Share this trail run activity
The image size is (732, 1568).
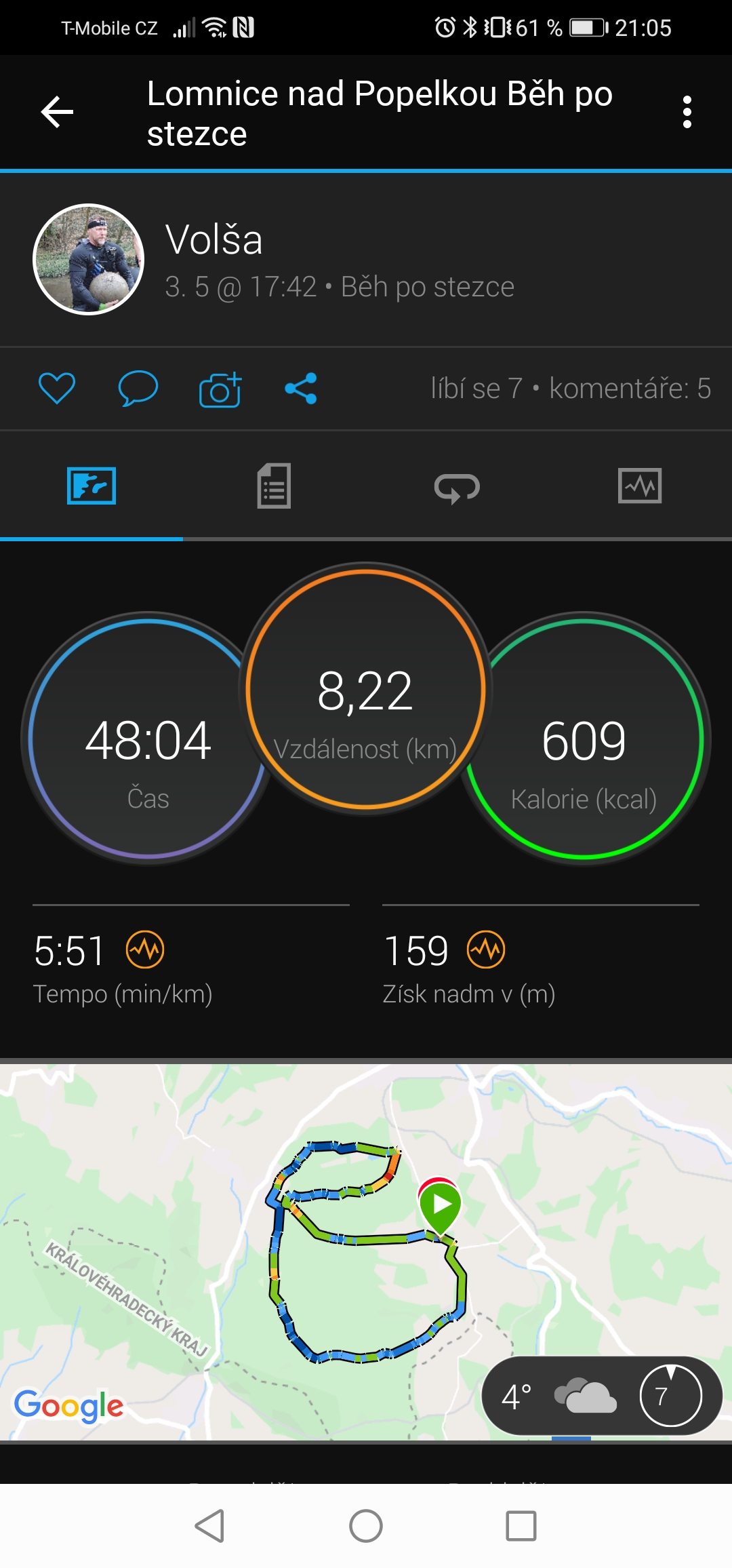click(301, 389)
